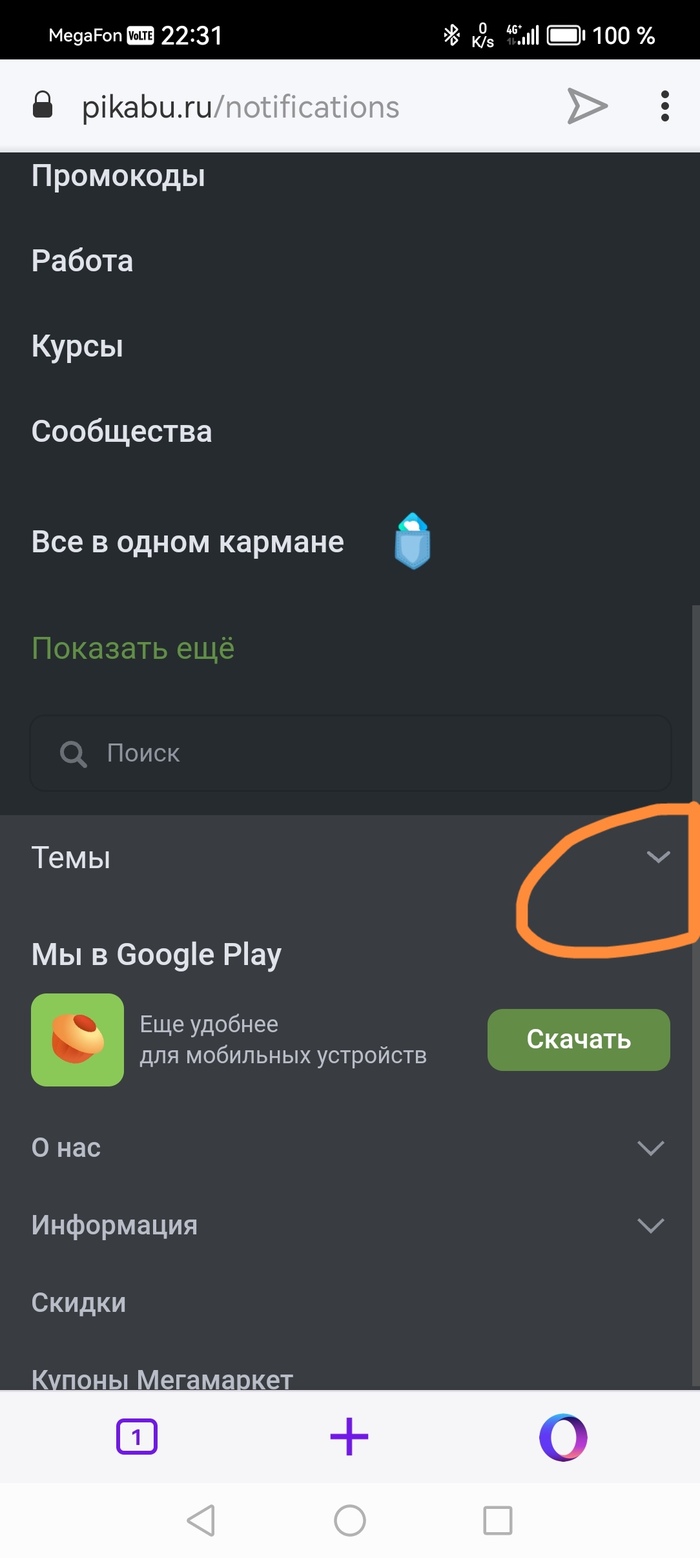This screenshot has width=700, height=1558.
Task: Tap Показать ещё to show more
Action: (x=133, y=648)
